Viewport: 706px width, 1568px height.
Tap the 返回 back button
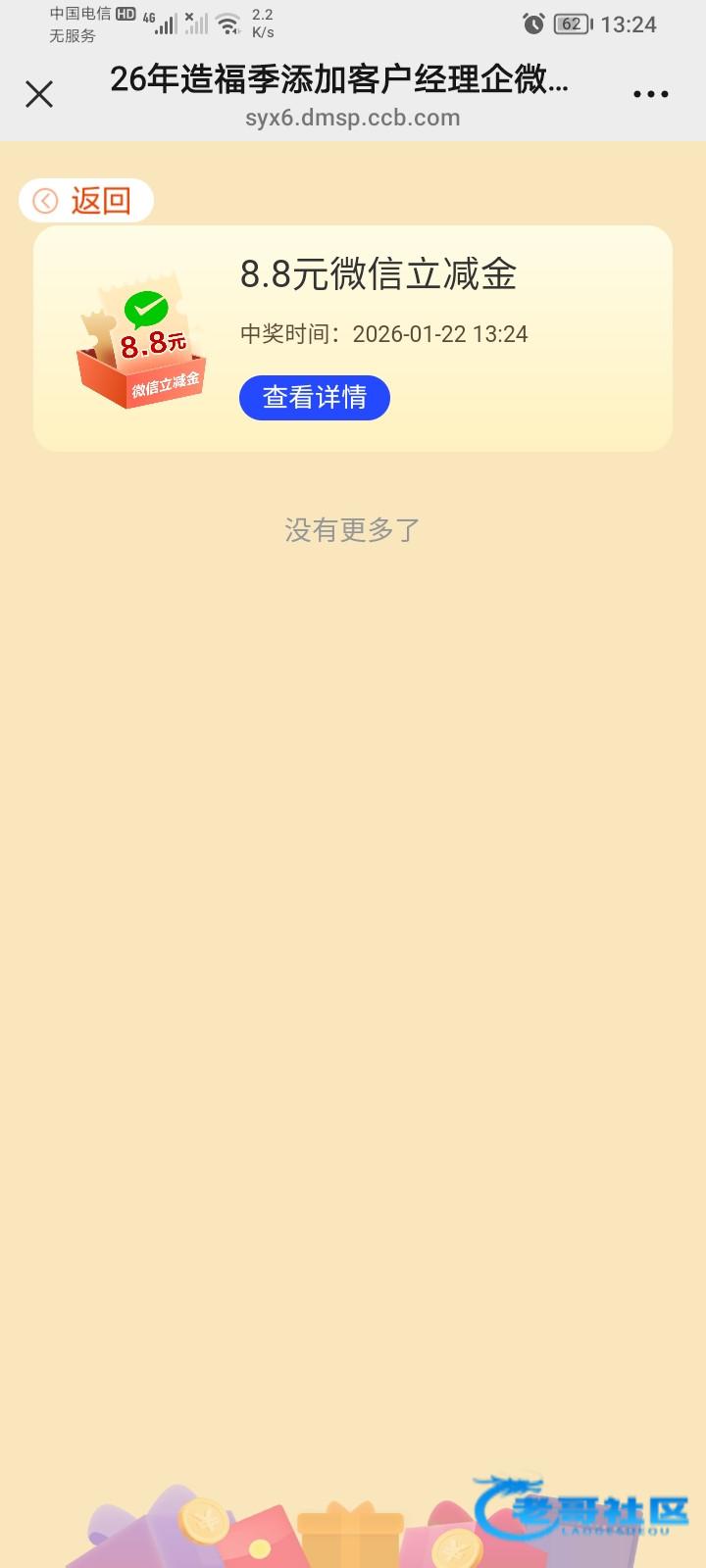tap(86, 201)
